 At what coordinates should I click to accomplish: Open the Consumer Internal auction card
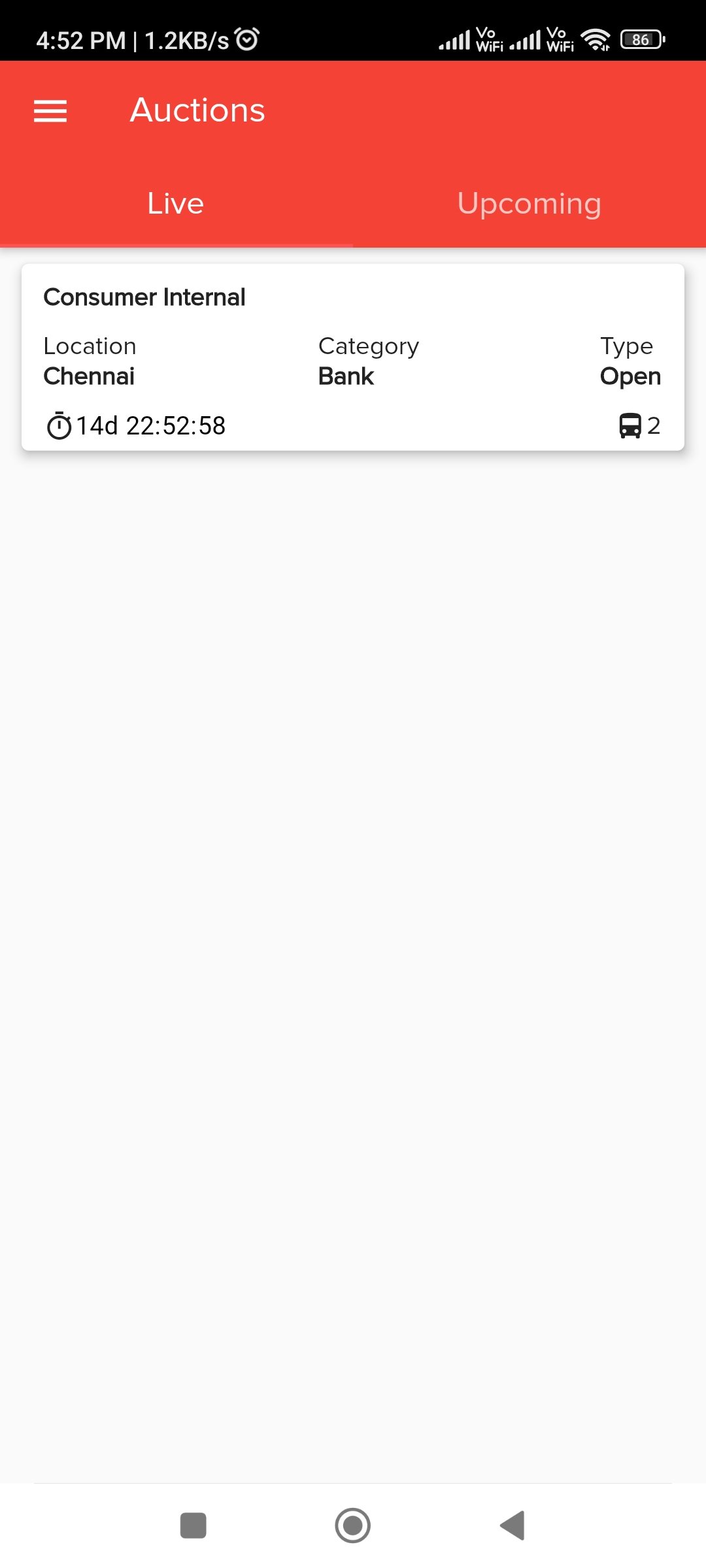tap(352, 357)
